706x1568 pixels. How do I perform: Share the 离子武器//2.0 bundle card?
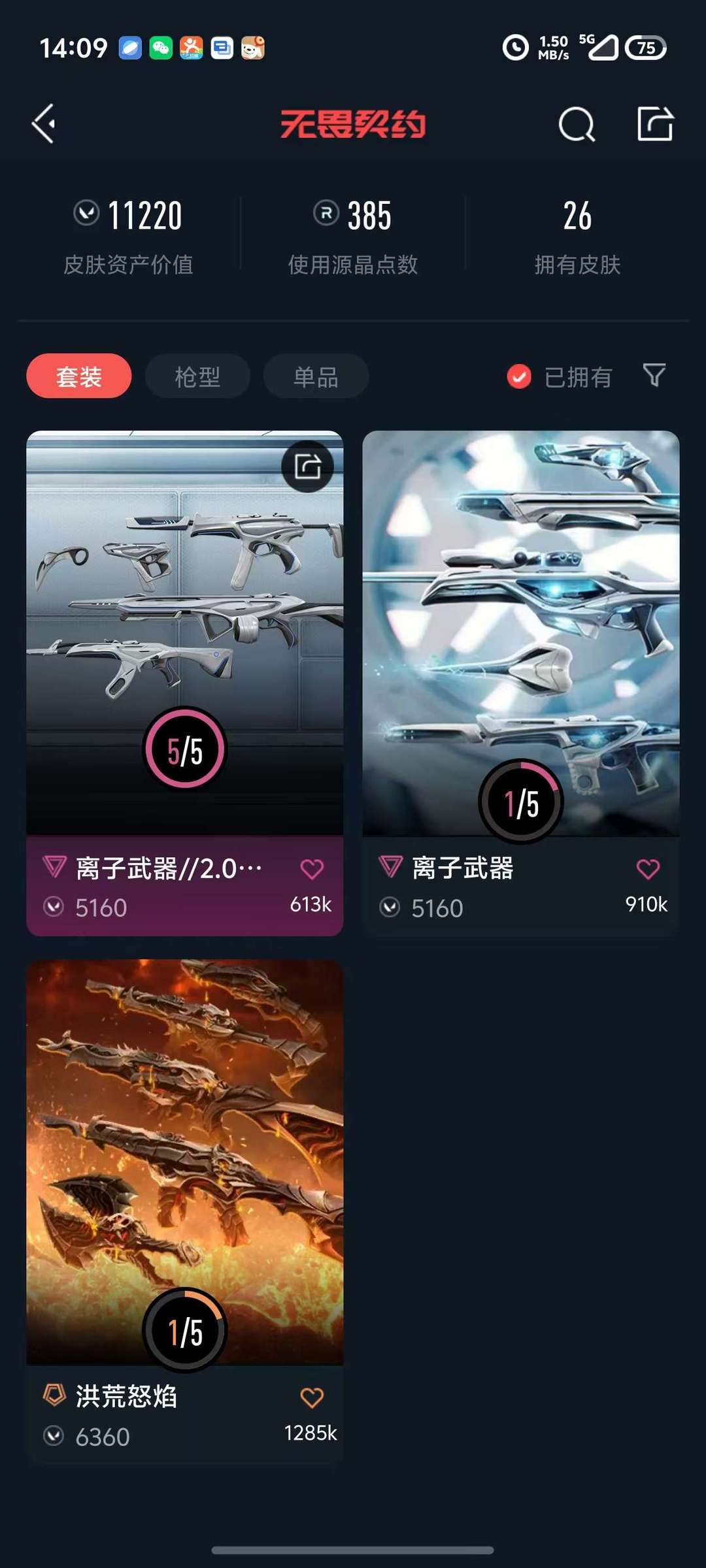click(x=307, y=466)
